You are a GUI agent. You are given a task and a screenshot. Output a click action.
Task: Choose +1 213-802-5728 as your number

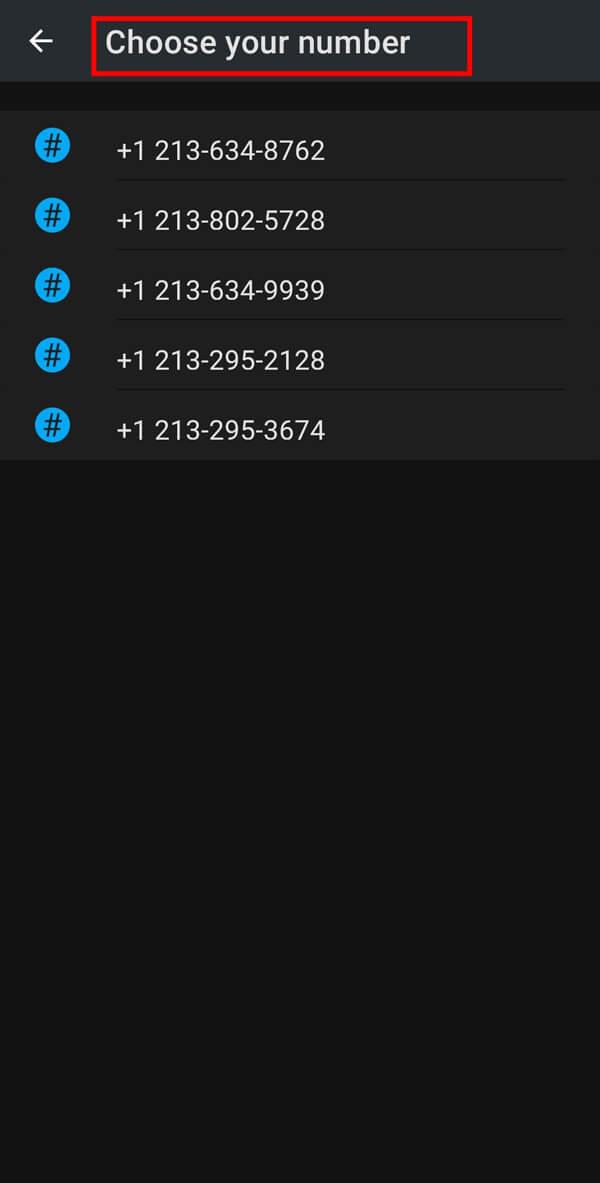tap(221, 220)
